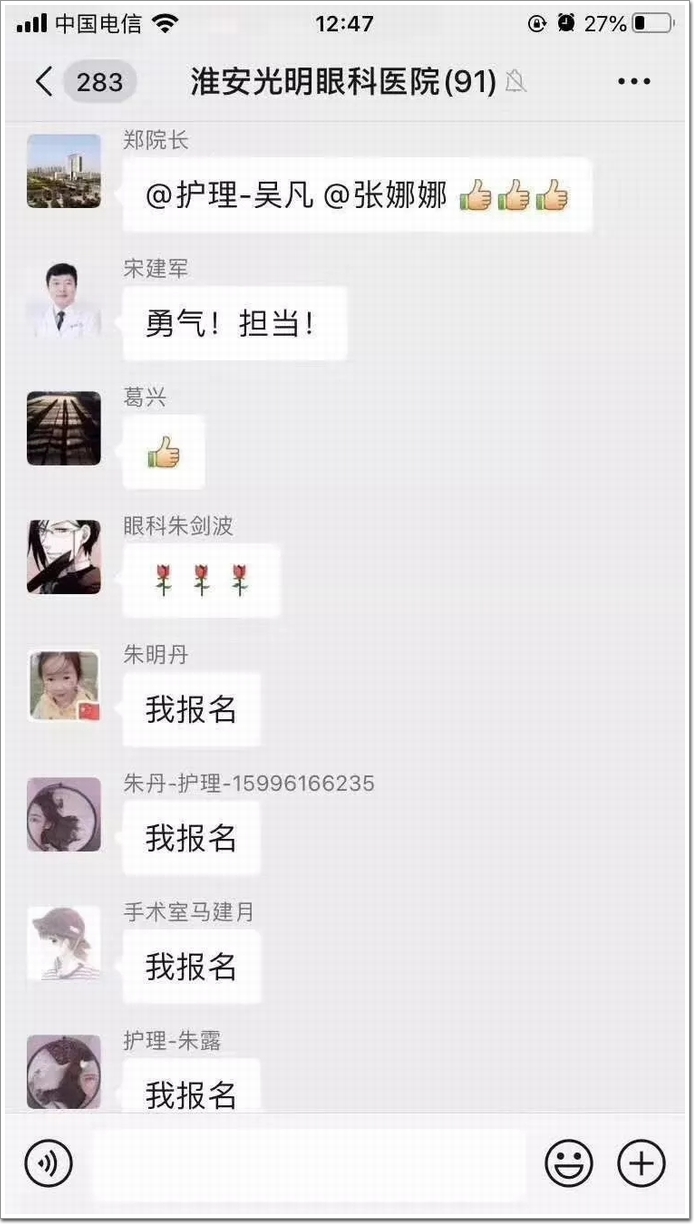
Task: Go back to the chat list
Action: 45,82
